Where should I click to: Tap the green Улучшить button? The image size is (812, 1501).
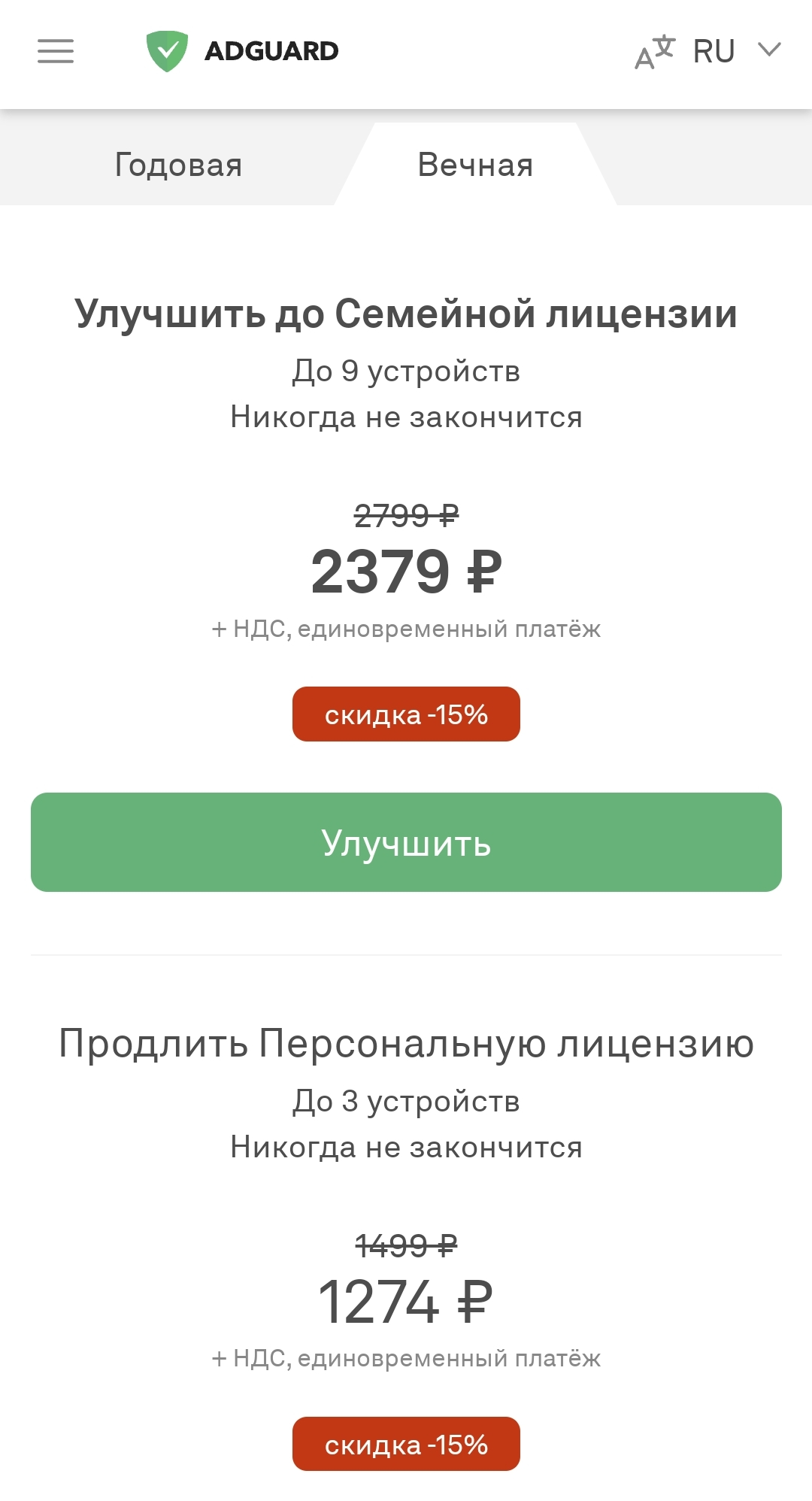(406, 842)
